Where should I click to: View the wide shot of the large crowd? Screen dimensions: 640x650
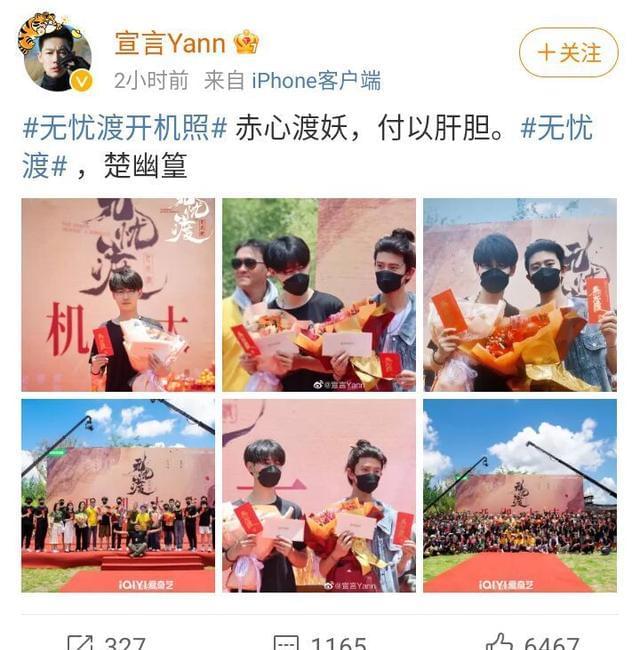(520, 495)
